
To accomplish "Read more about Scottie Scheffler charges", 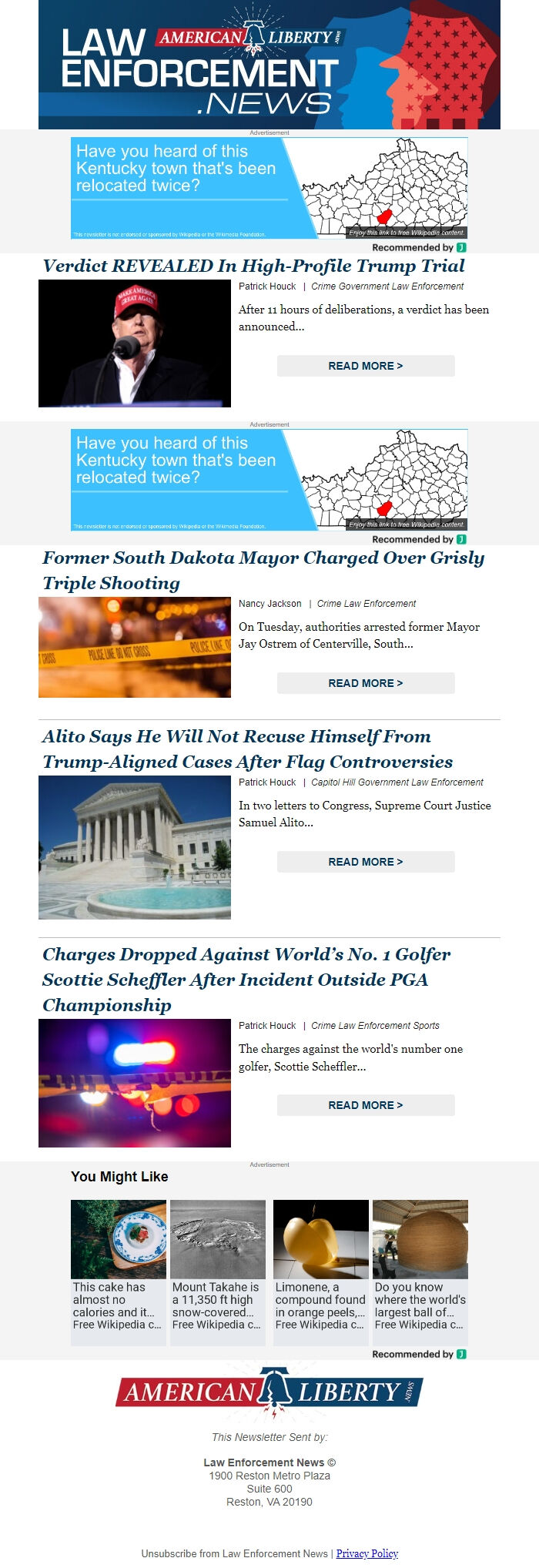I will (366, 1105).
